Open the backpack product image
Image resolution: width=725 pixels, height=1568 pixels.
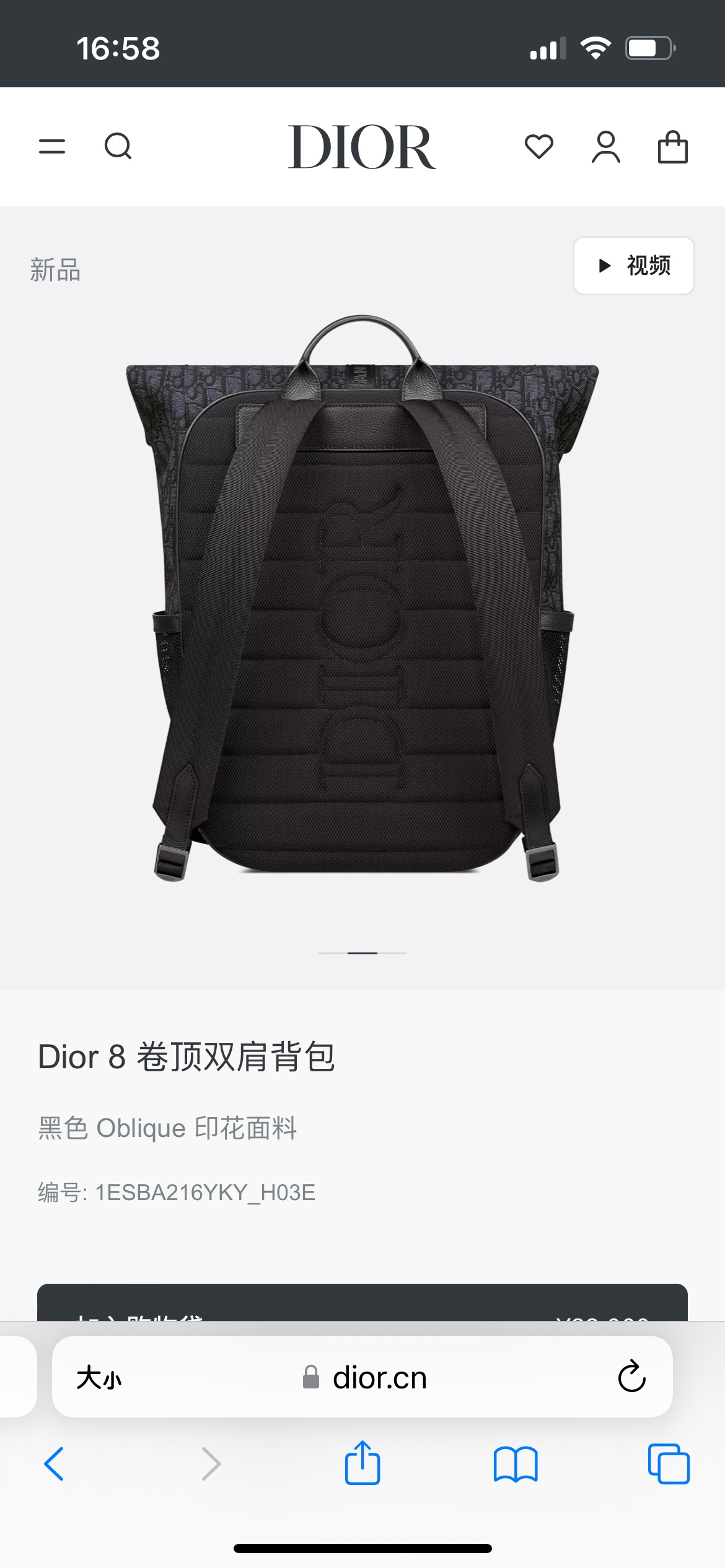tap(362, 598)
